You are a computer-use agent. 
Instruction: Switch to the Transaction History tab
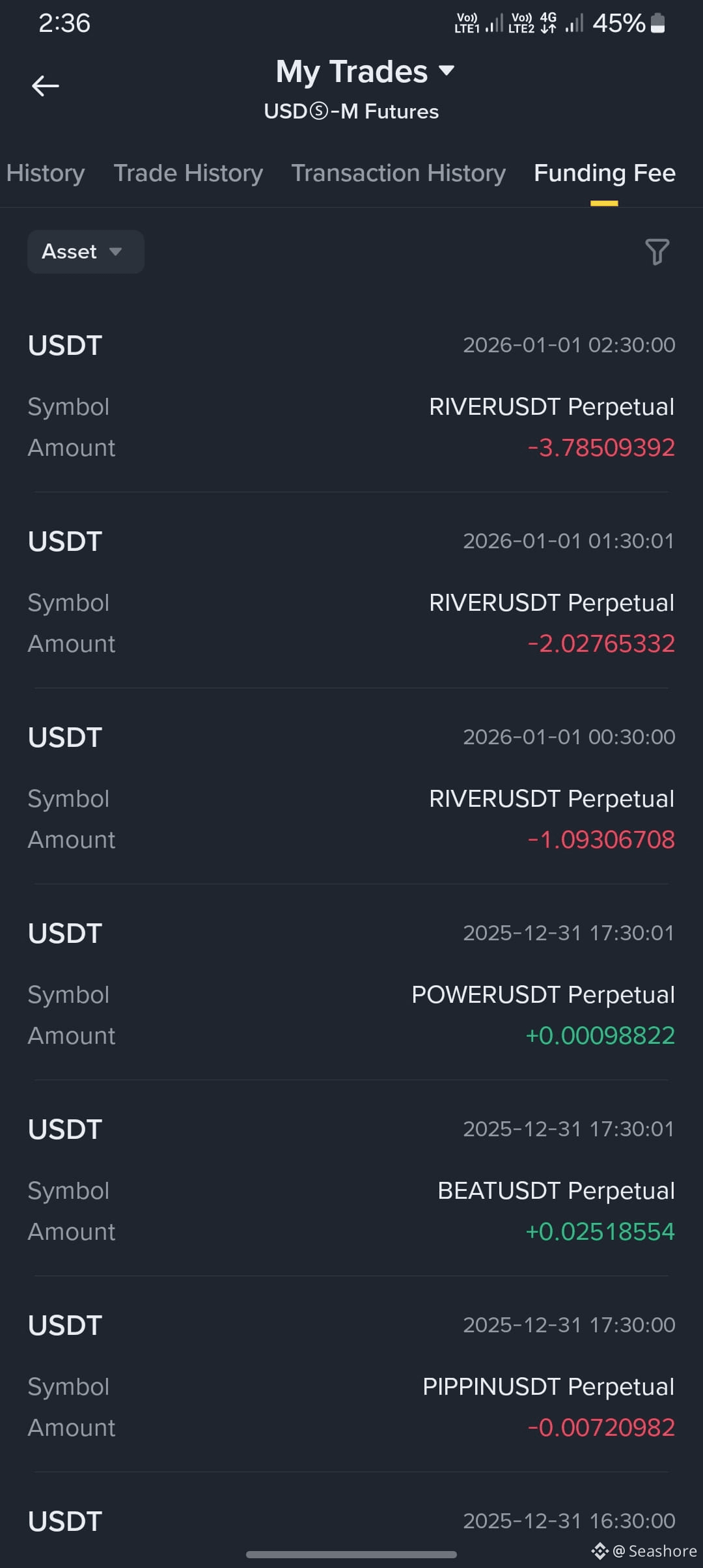398,173
